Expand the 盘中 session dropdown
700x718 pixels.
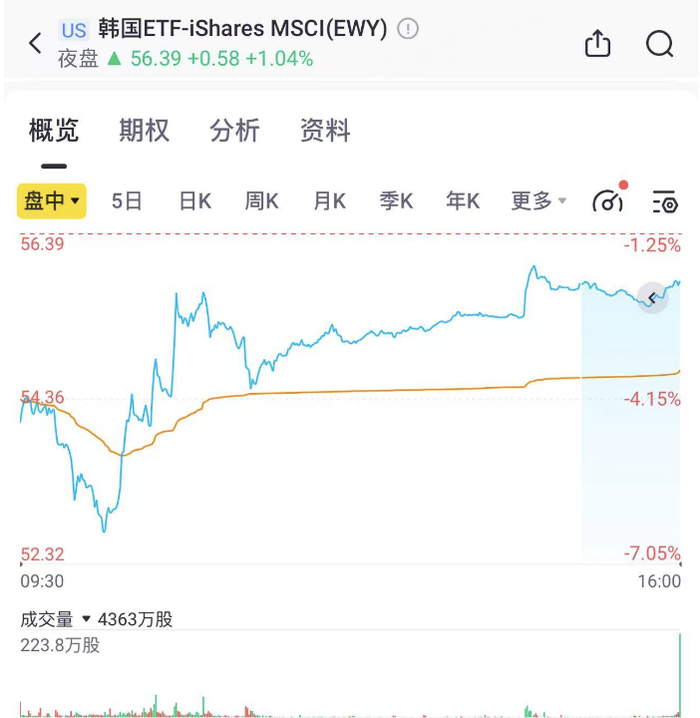tap(52, 201)
